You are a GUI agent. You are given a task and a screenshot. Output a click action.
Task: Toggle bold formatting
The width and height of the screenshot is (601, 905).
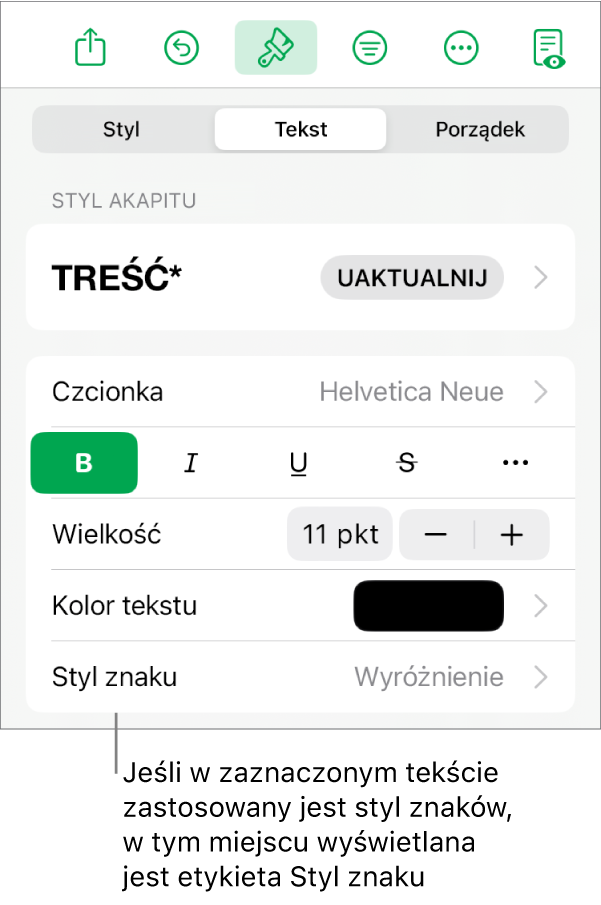[x=84, y=463]
